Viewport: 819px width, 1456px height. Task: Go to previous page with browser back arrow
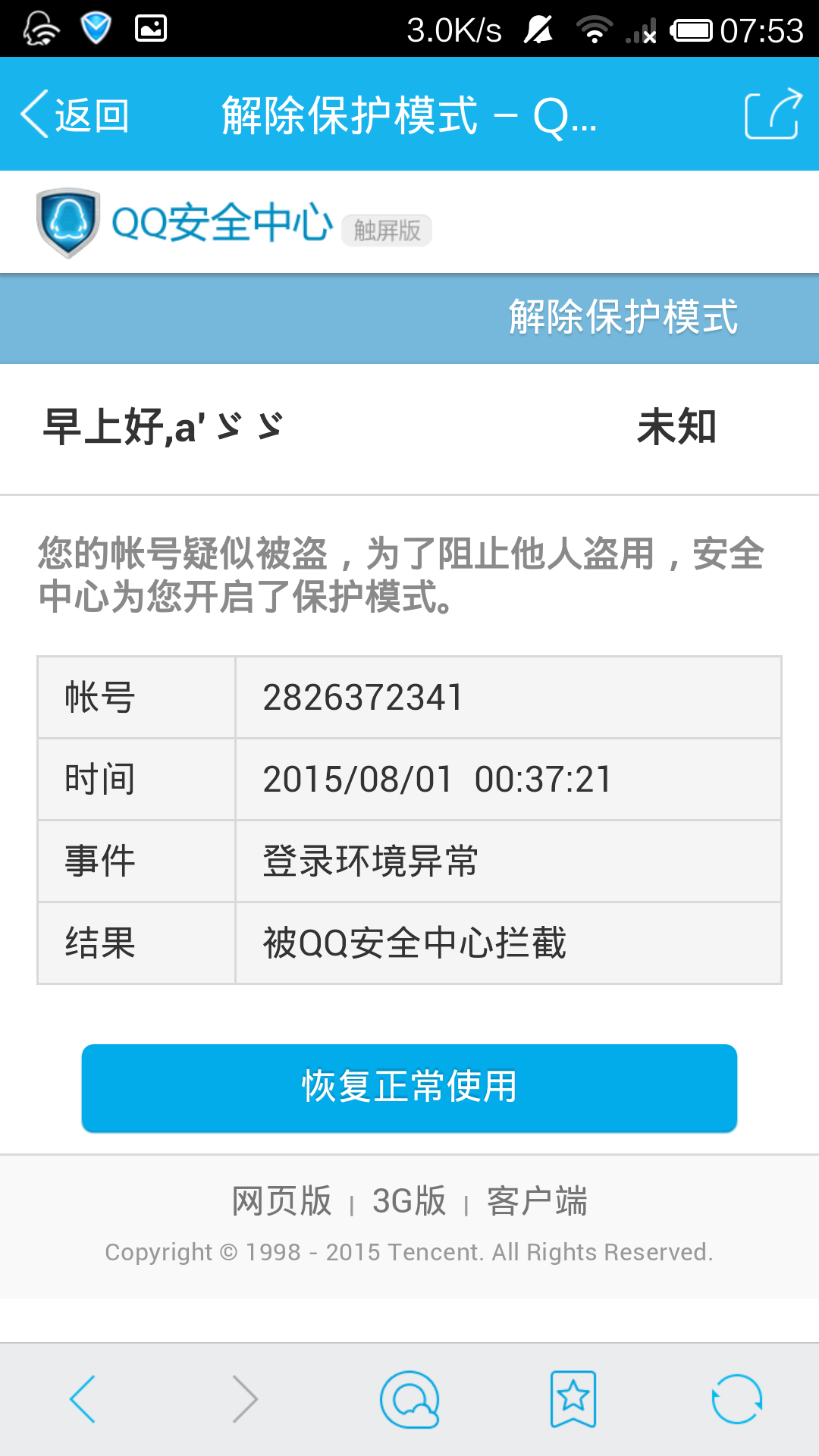[83, 1399]
